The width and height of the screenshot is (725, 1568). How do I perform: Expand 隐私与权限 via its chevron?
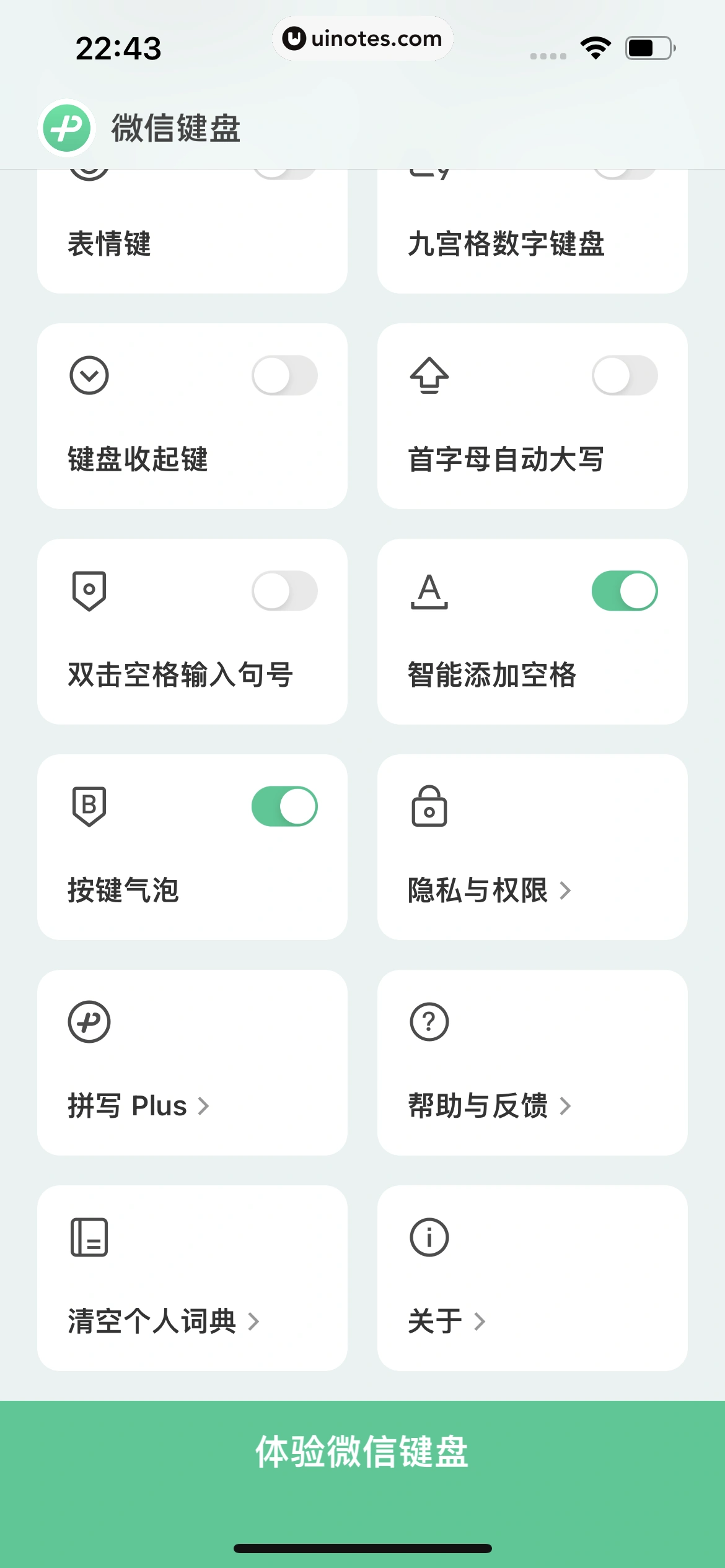click(567, 890)
